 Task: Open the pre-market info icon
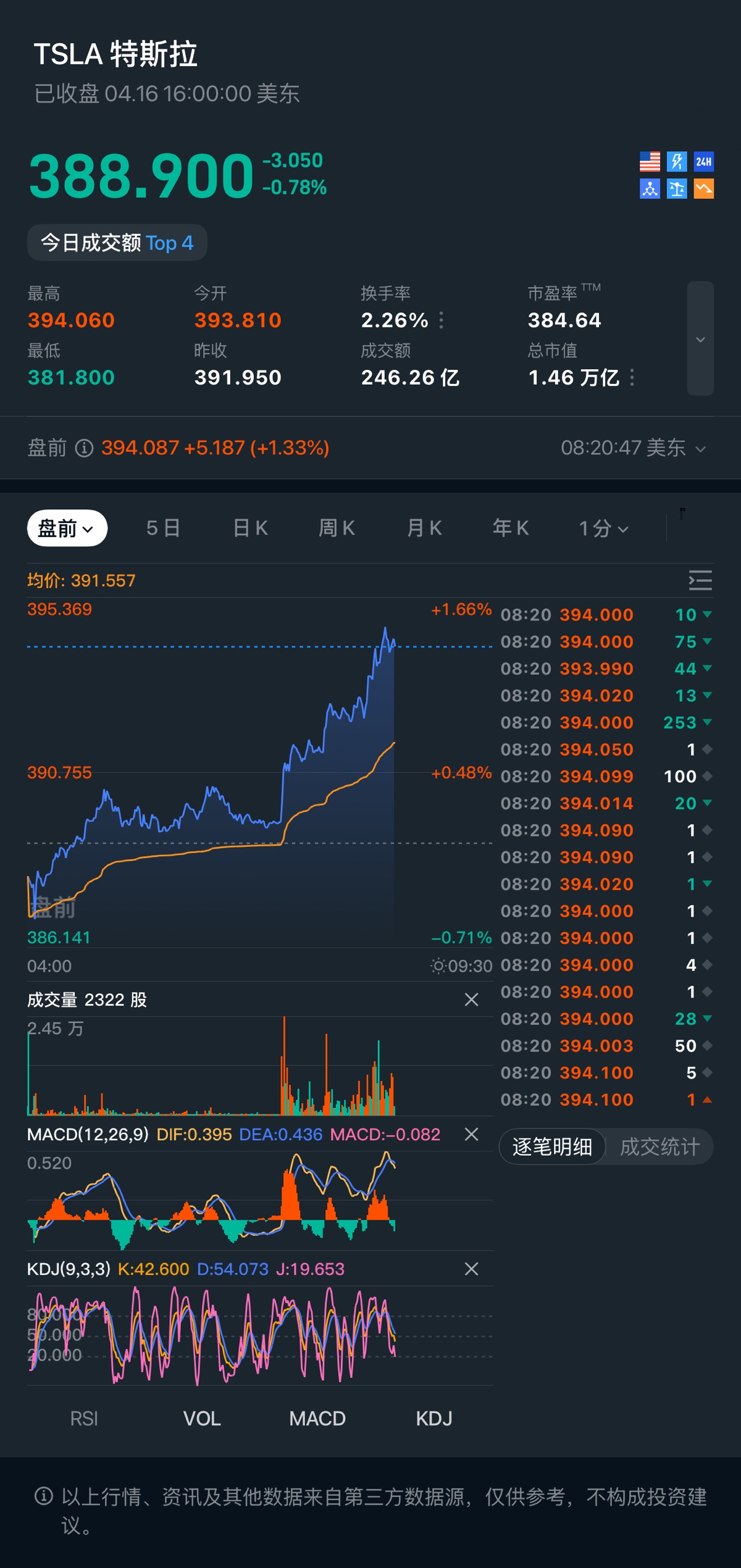tap(84, 448)
